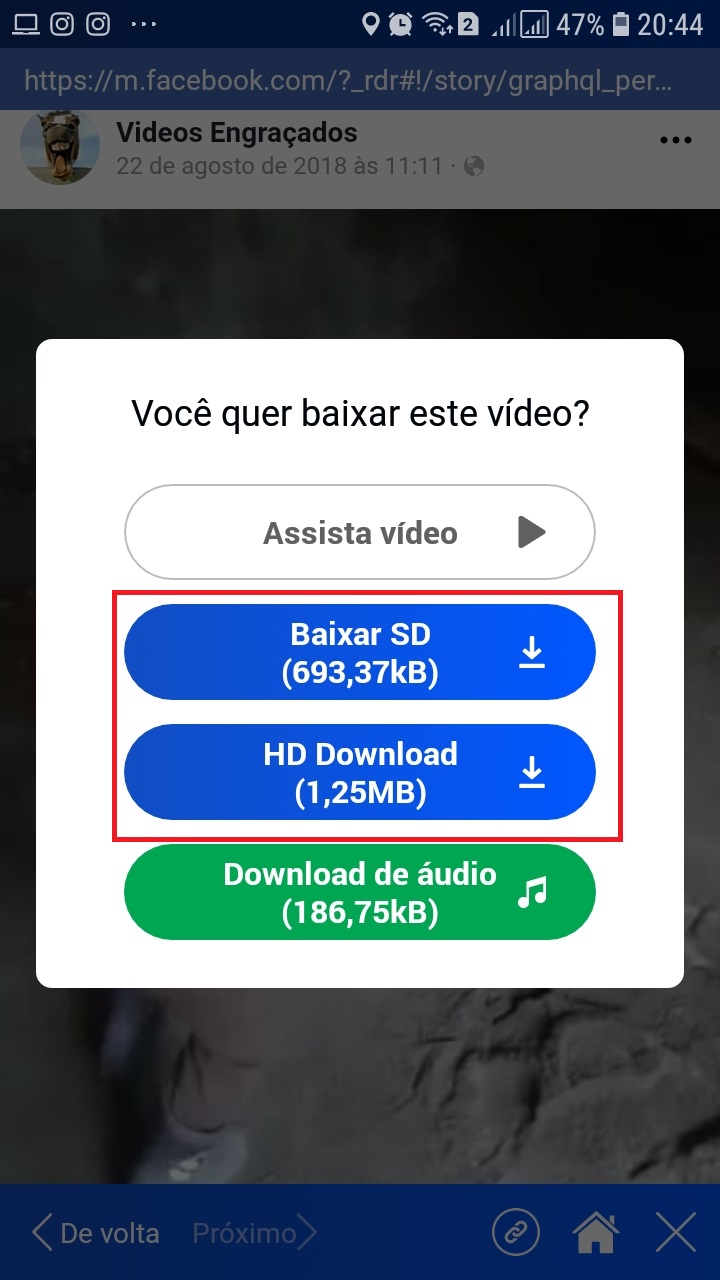Open the link icon in bottom bar
The image size is (720, 1280).
click(x=516, y=1233)
